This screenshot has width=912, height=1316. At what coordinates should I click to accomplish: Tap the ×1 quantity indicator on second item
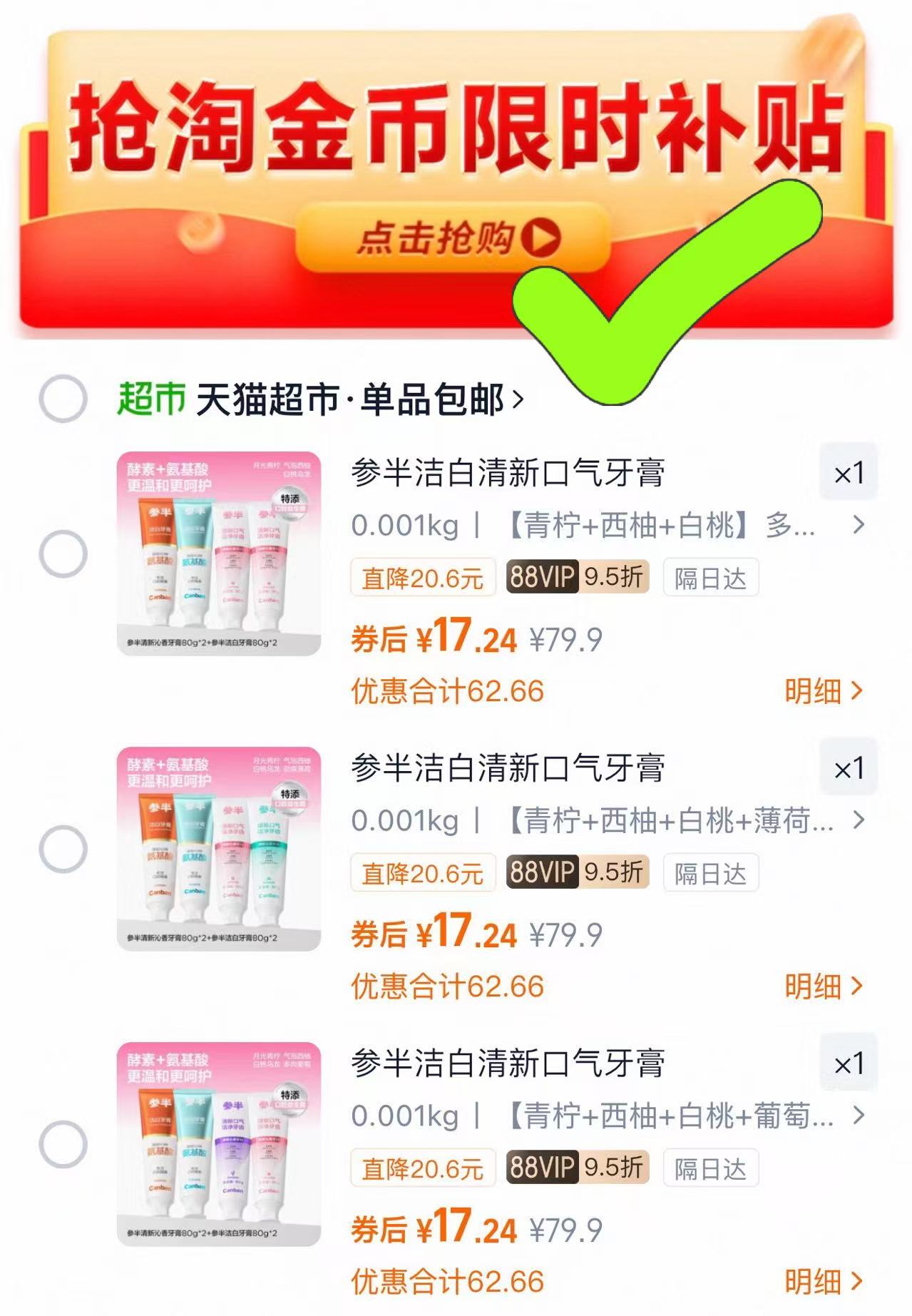849,769
